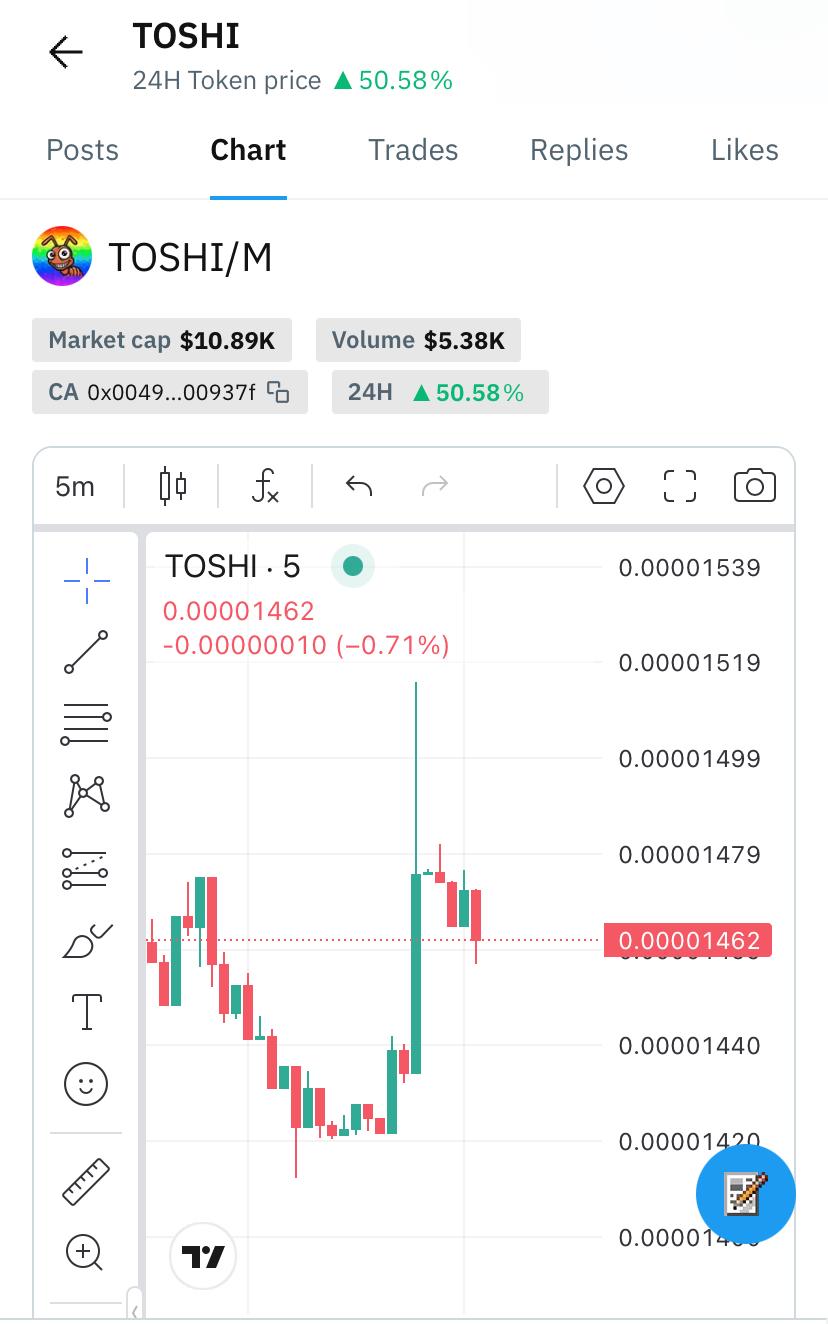
Task: Select the crosshair cursor tool
Action: tap(86, 581)
